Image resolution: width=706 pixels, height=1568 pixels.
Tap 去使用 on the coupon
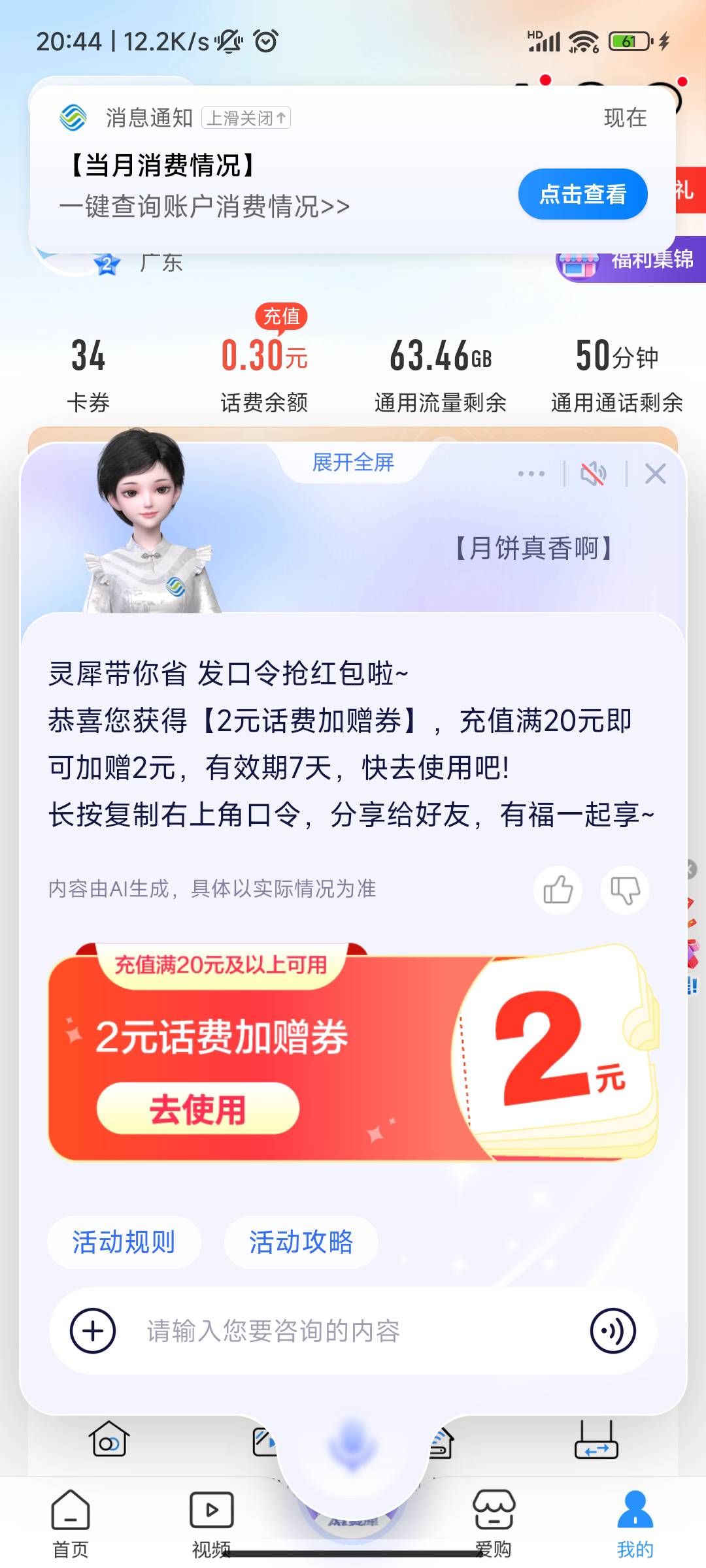(198, 1109)
